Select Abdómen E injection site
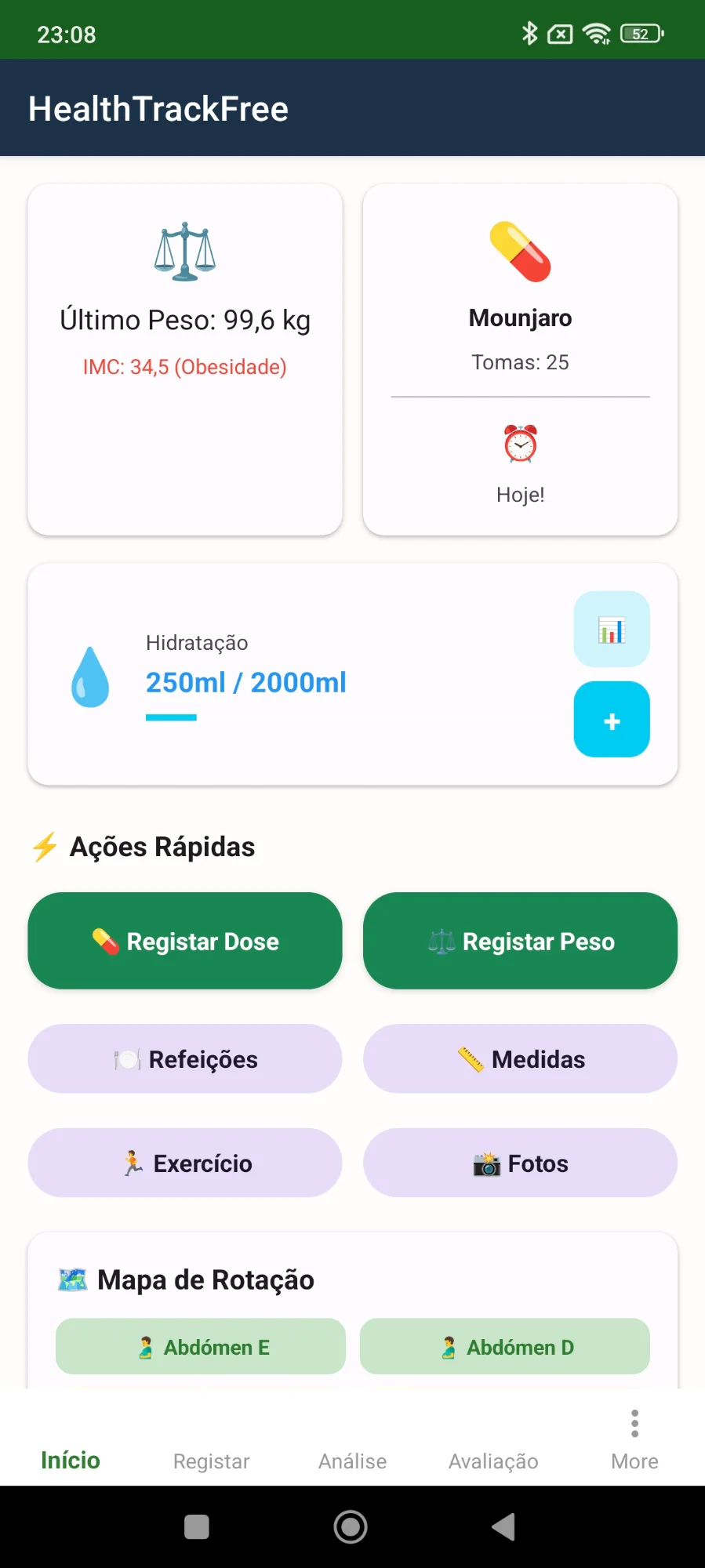 tap(199, 1346)
